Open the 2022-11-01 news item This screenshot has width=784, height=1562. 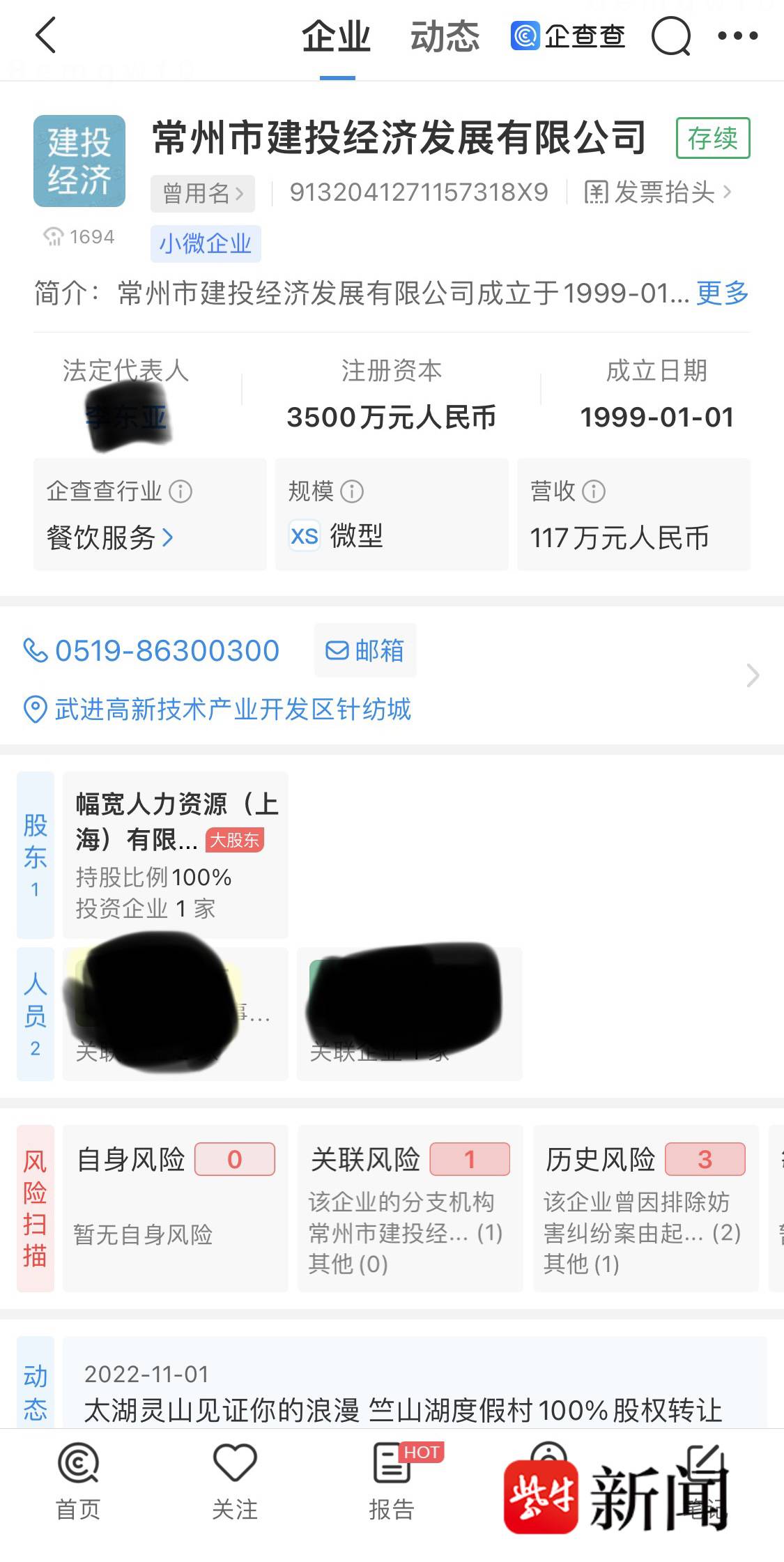(x=402, y=1393)
